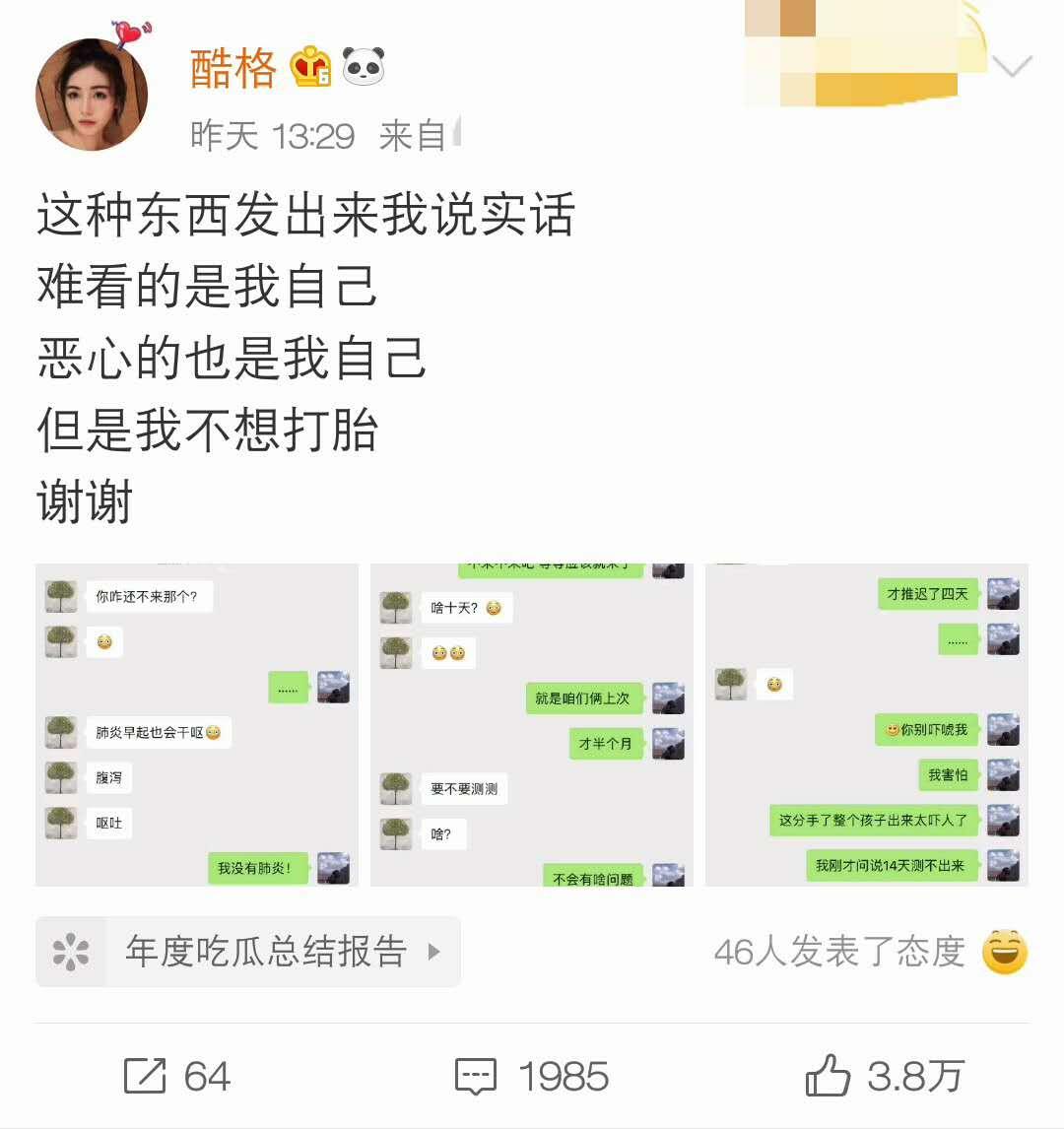The image size is (1064, 1129).
Task: Like this post with 3.8万 likes
Action: click(x=884, y=1076)
